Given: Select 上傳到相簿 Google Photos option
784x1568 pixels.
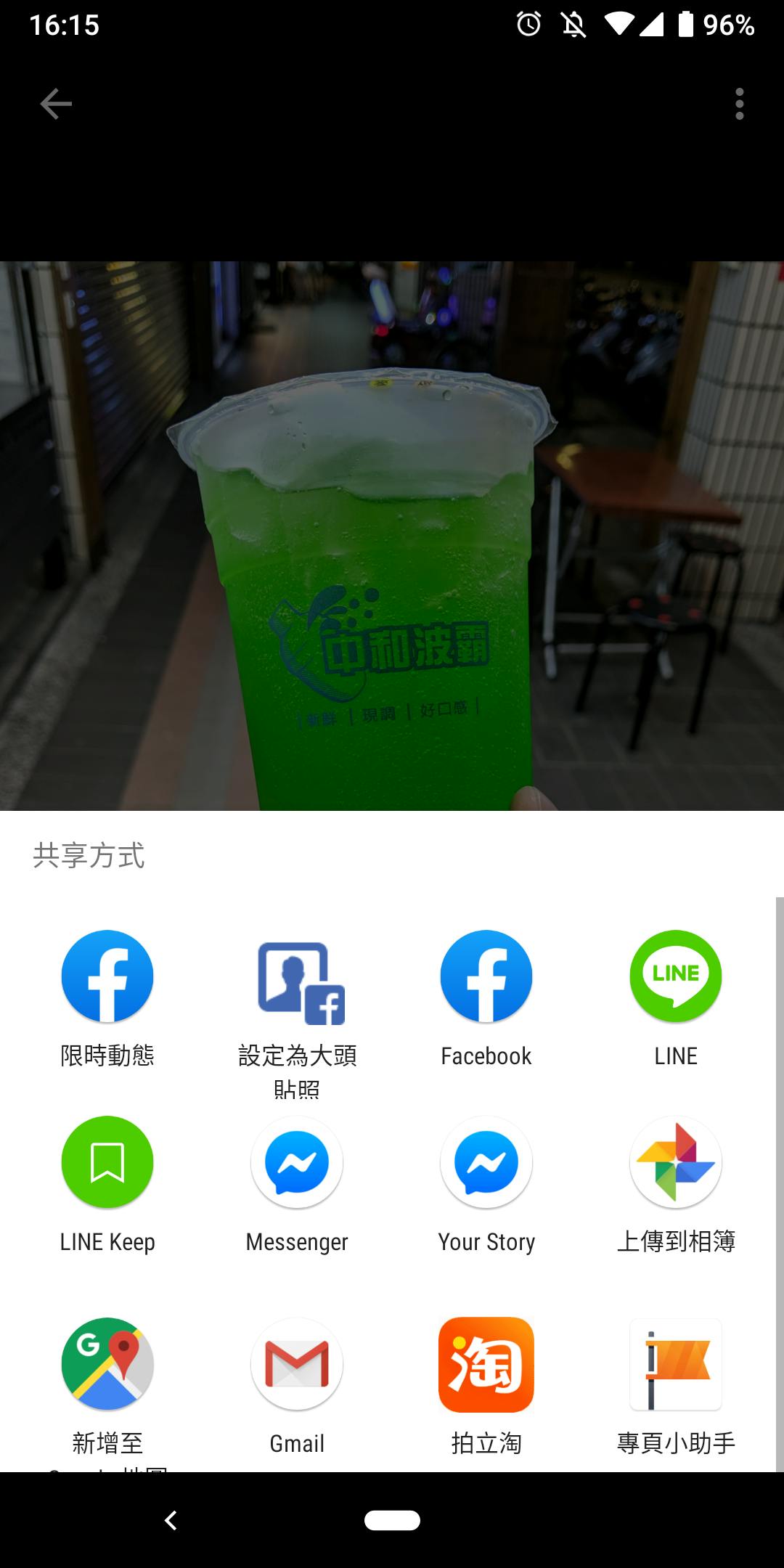Looking at the screenshot, I should tap(676, 1162).
